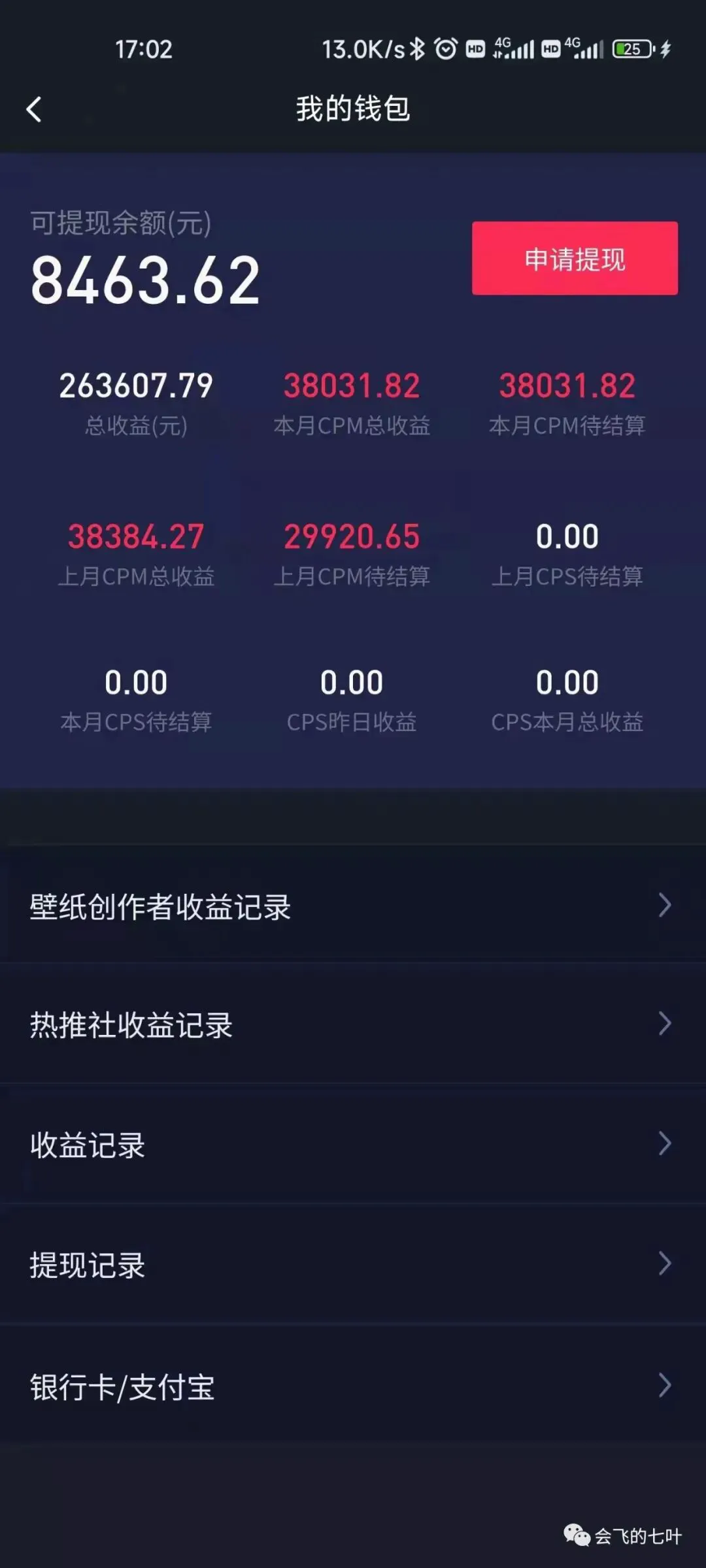Viewport: 706px width, 1568px height.
Task: Tap total earnings value 263607.79
Action: pos(135,384)
